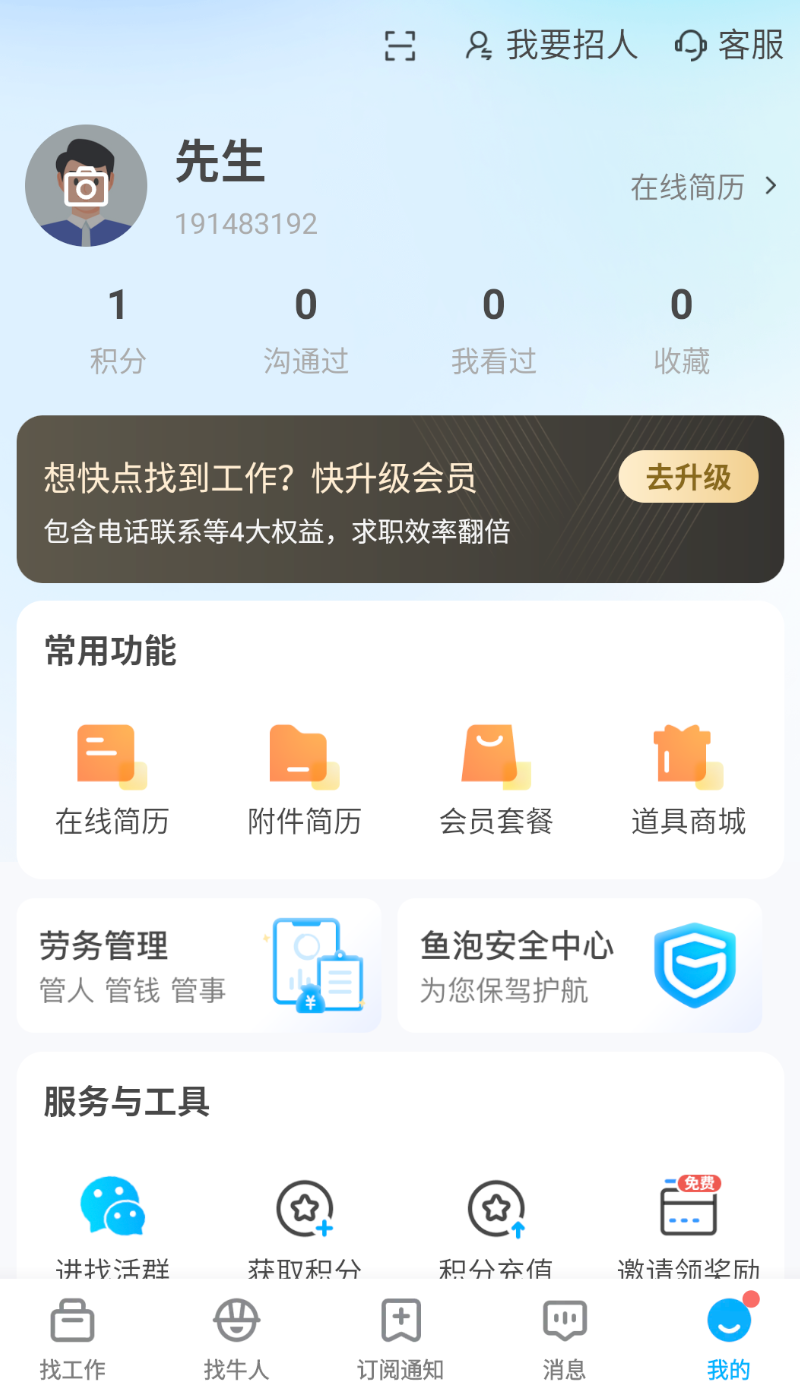This screenshot has height=1392, width=800.
Task: Switch to the 找牛人 tab
Action: pos(236,1338)
